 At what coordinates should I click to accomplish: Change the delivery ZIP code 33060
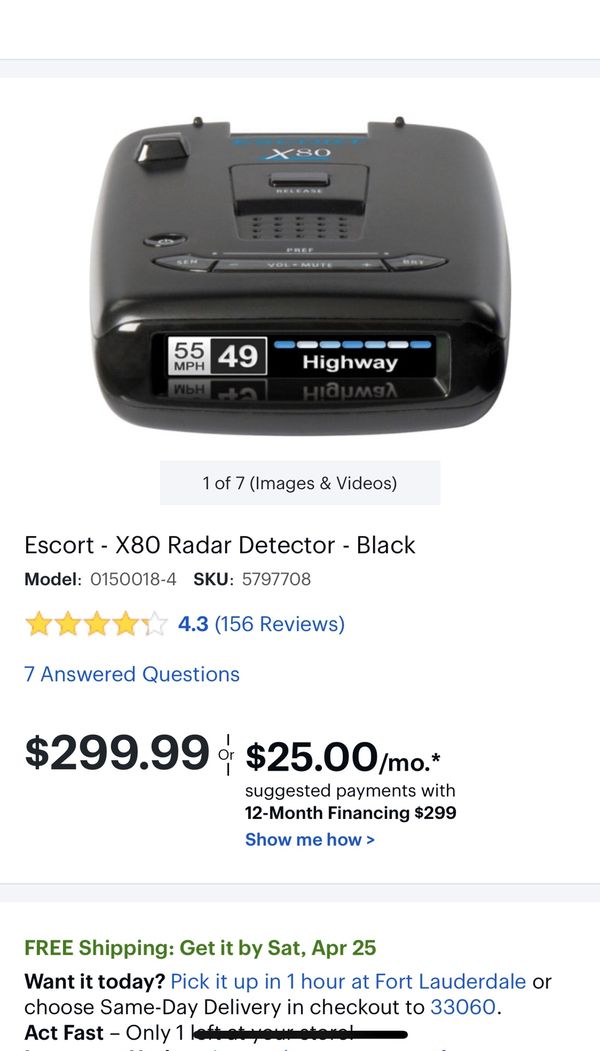[x=462, y=1007]
